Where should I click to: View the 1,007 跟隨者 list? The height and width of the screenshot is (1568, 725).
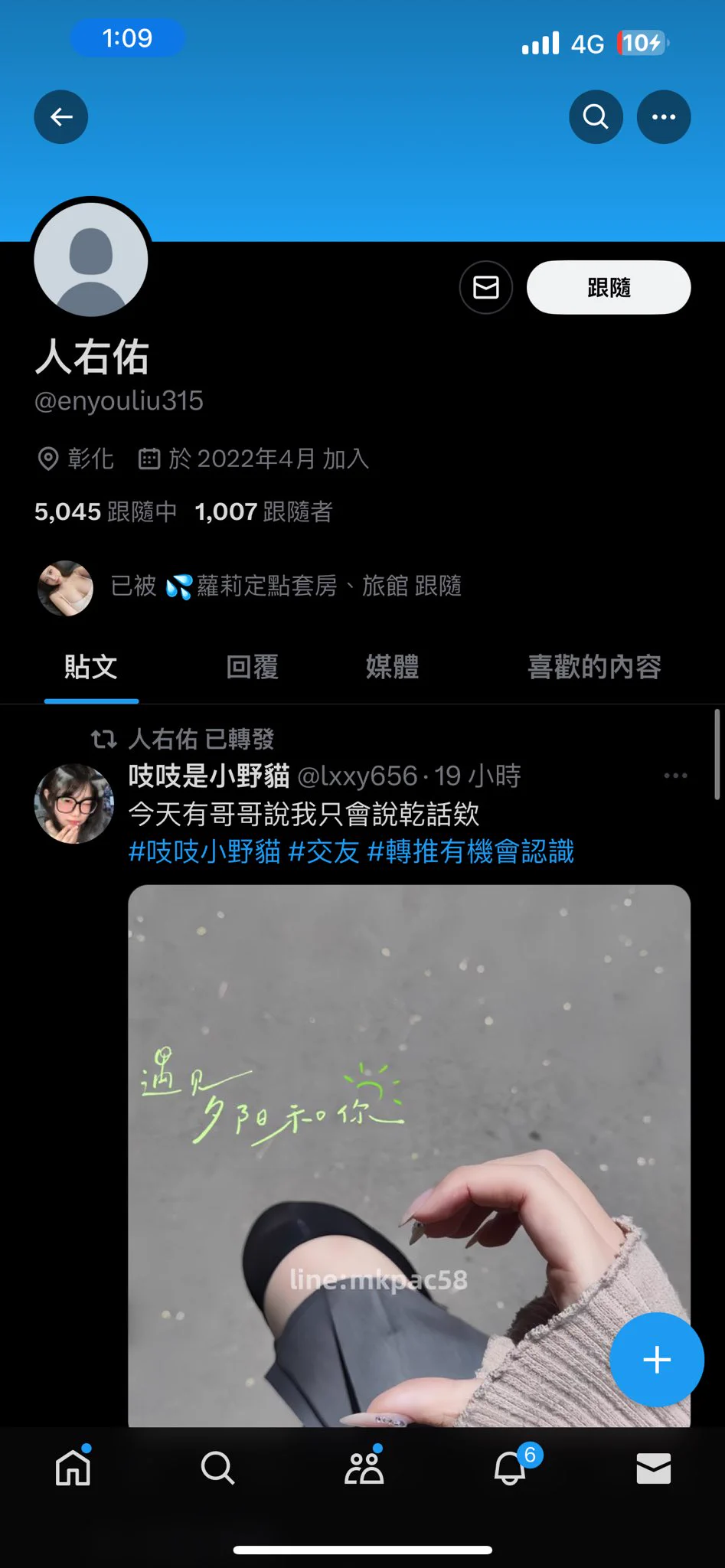pos(263,511)
